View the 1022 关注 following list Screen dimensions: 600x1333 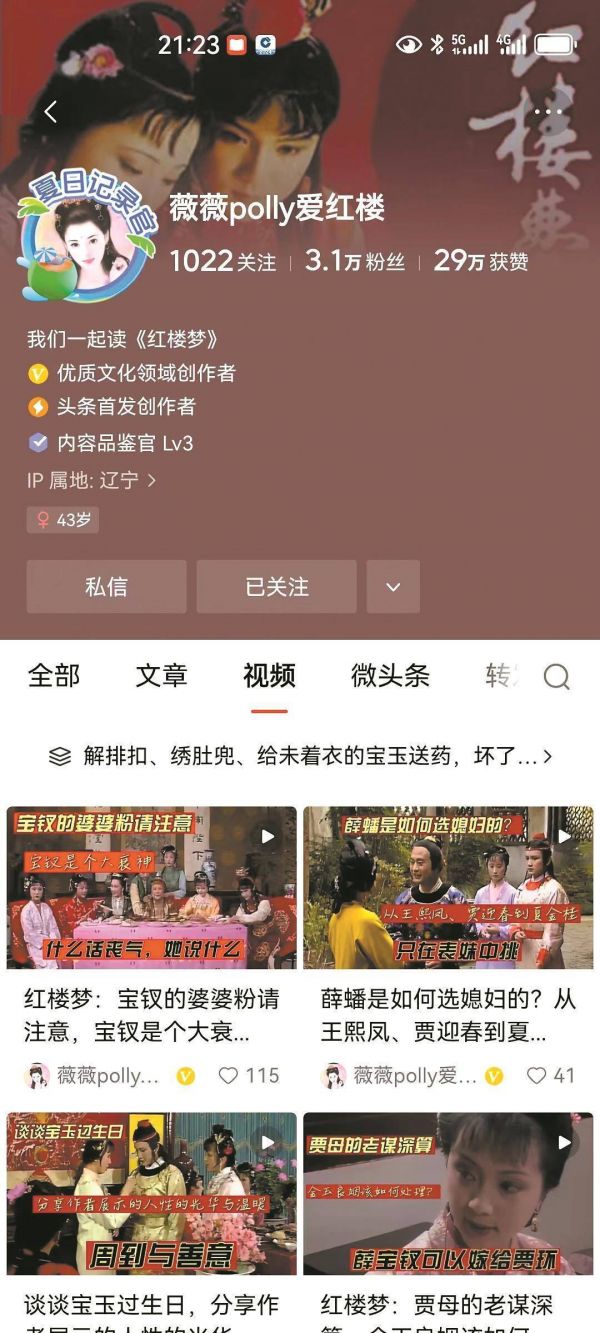[x=222, y=261]
